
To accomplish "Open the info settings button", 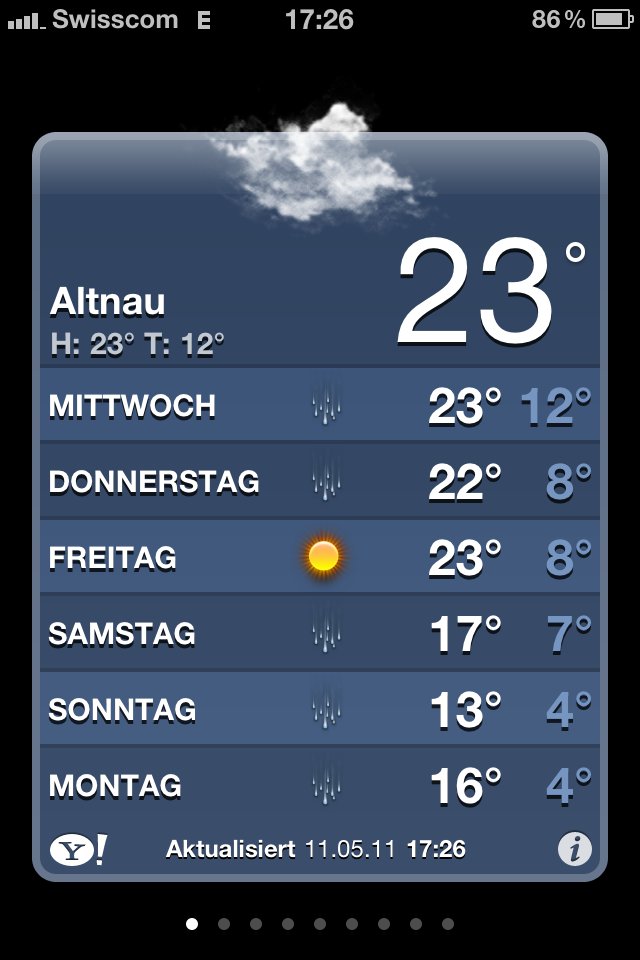I will [x=574, y=849].
